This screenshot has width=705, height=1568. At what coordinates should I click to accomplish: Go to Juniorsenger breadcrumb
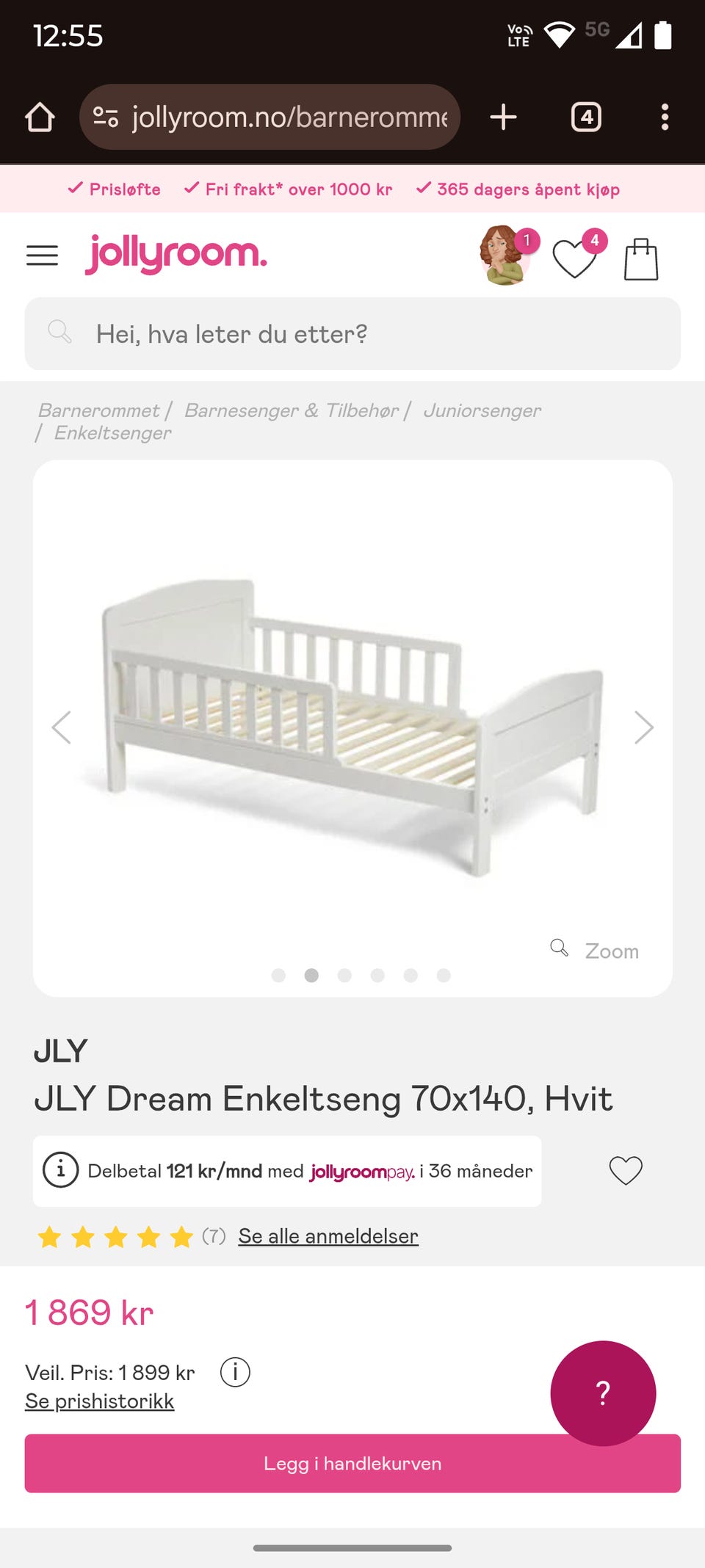tap(482, 410)
